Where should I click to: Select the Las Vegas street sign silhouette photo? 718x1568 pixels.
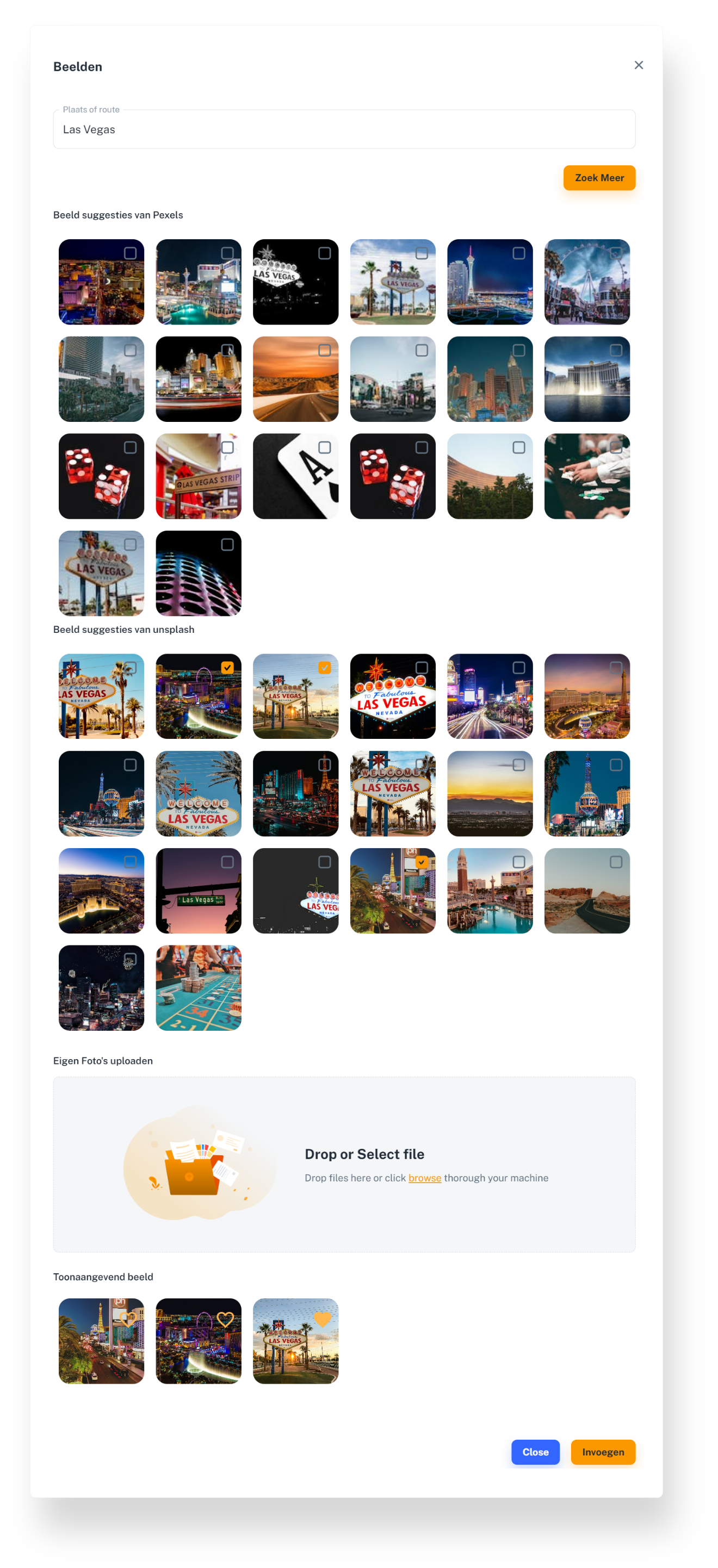tap(227, 862)
